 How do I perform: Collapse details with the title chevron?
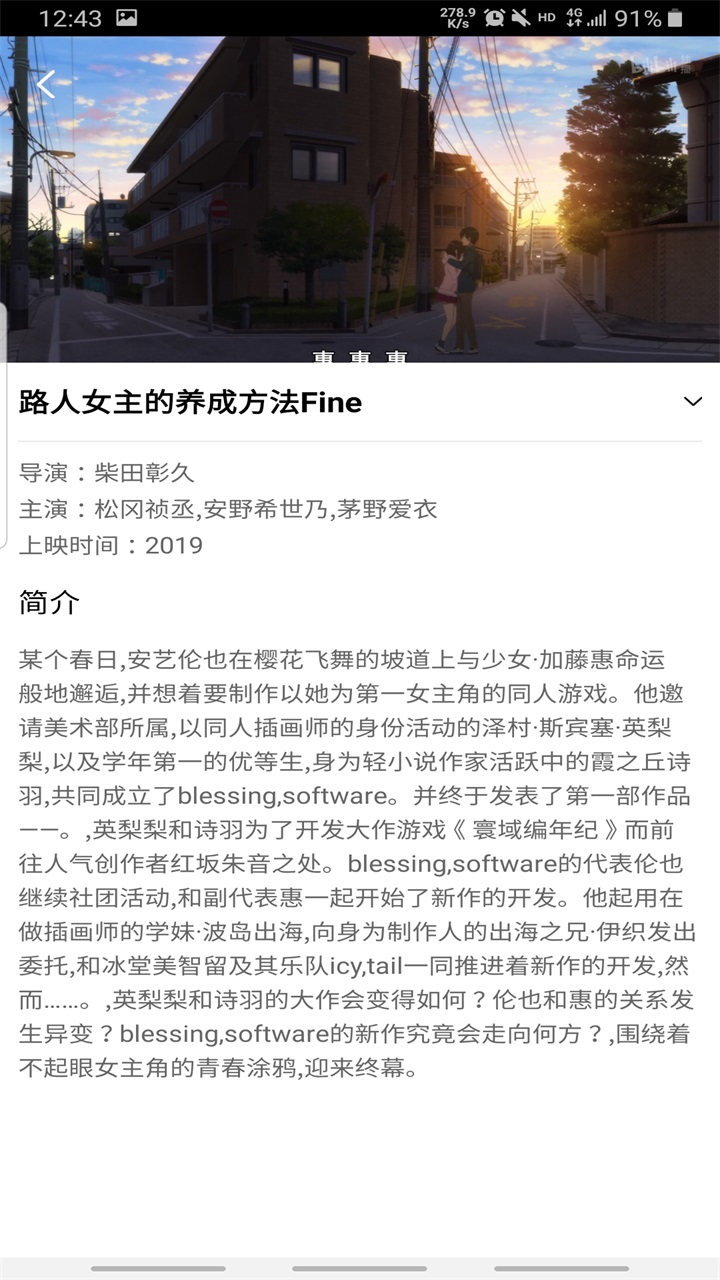pyautogui.click(x=692, y=402)
